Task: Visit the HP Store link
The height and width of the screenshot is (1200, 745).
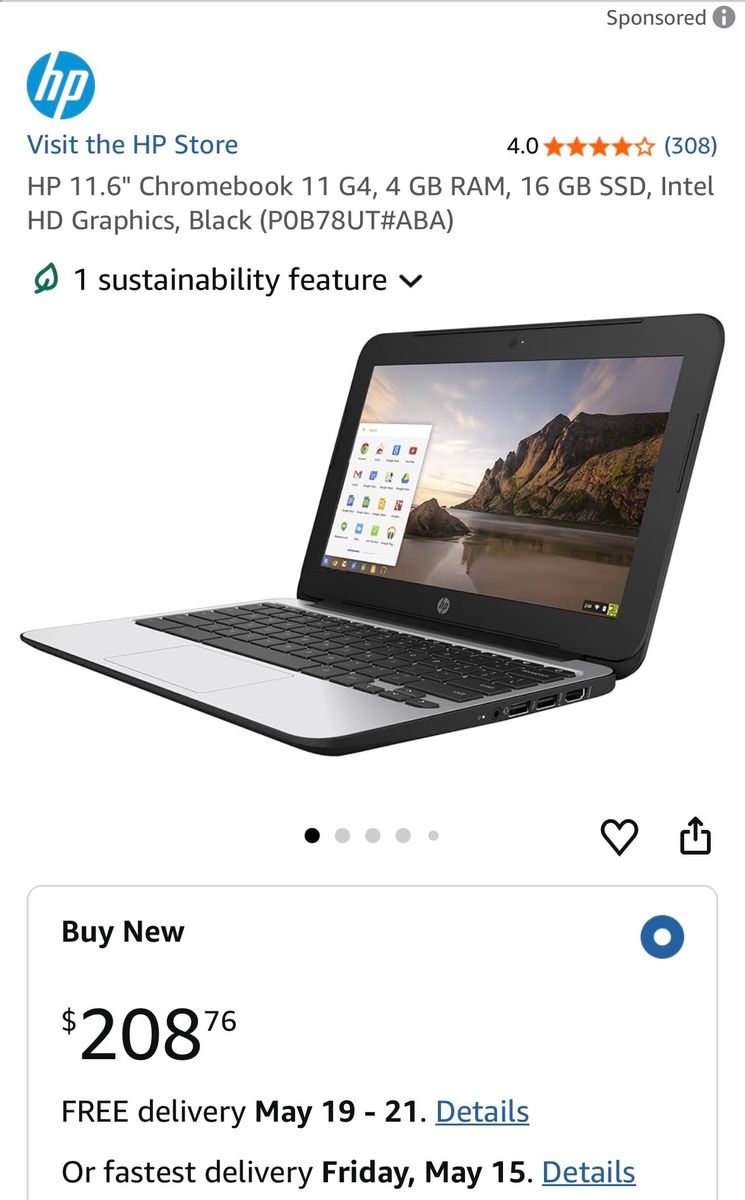Action: point(132,144)
